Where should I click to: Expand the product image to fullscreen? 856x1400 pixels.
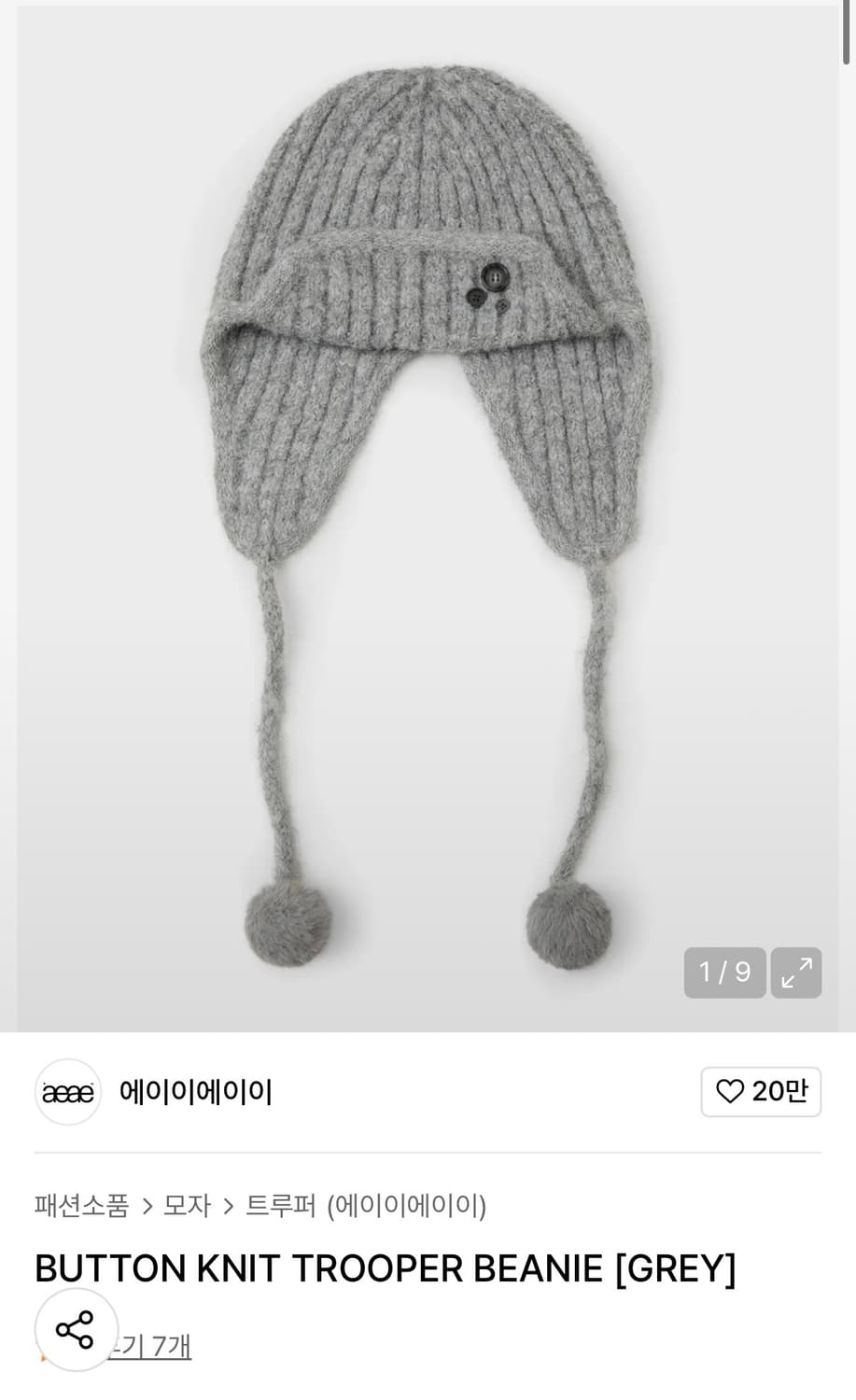point(795,973)
